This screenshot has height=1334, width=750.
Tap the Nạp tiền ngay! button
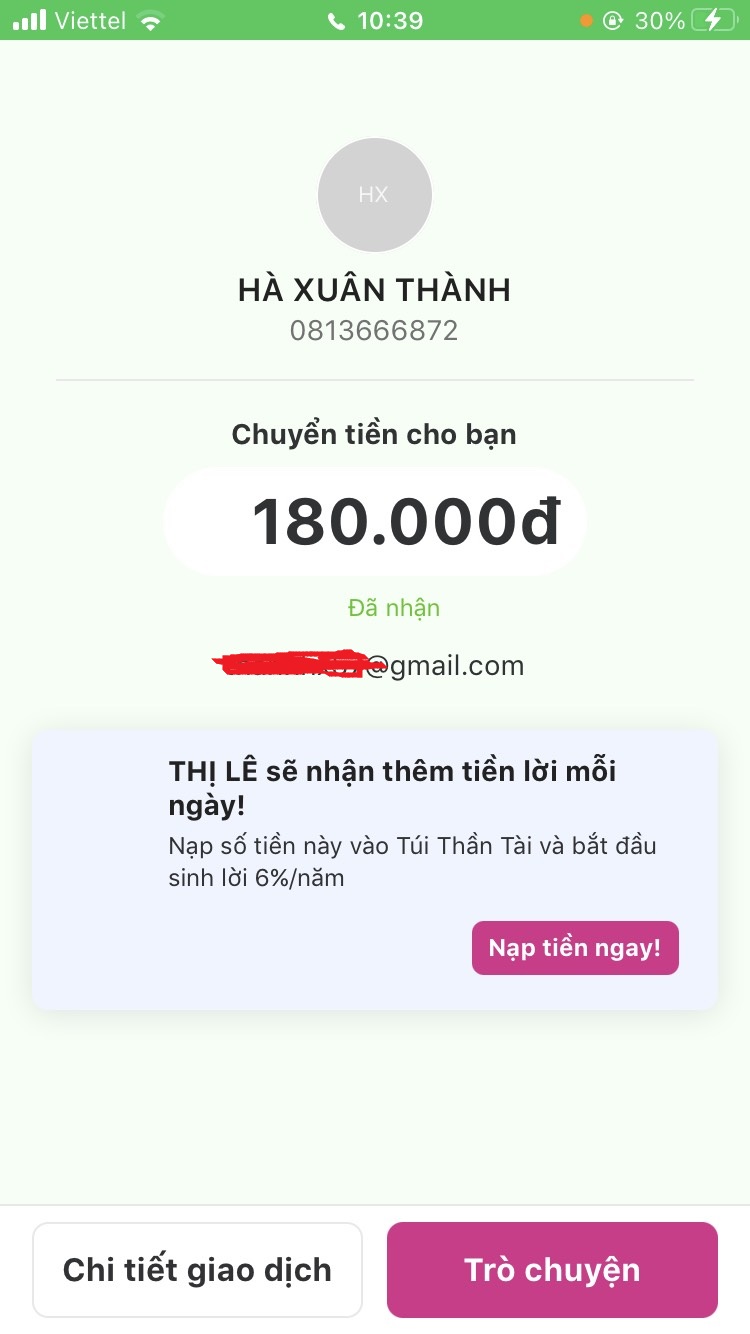point(575,948)
